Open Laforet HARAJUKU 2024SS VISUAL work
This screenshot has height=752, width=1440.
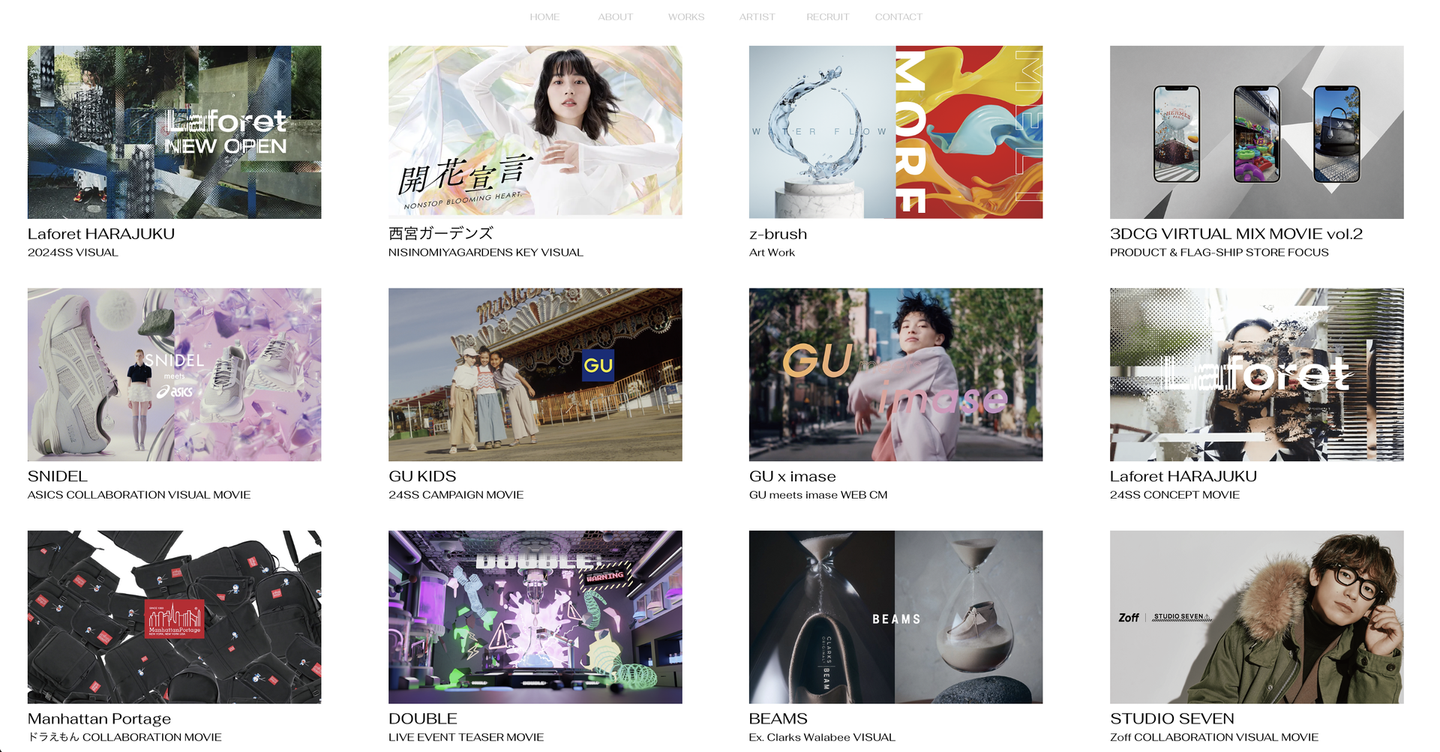tap(174, 132)
